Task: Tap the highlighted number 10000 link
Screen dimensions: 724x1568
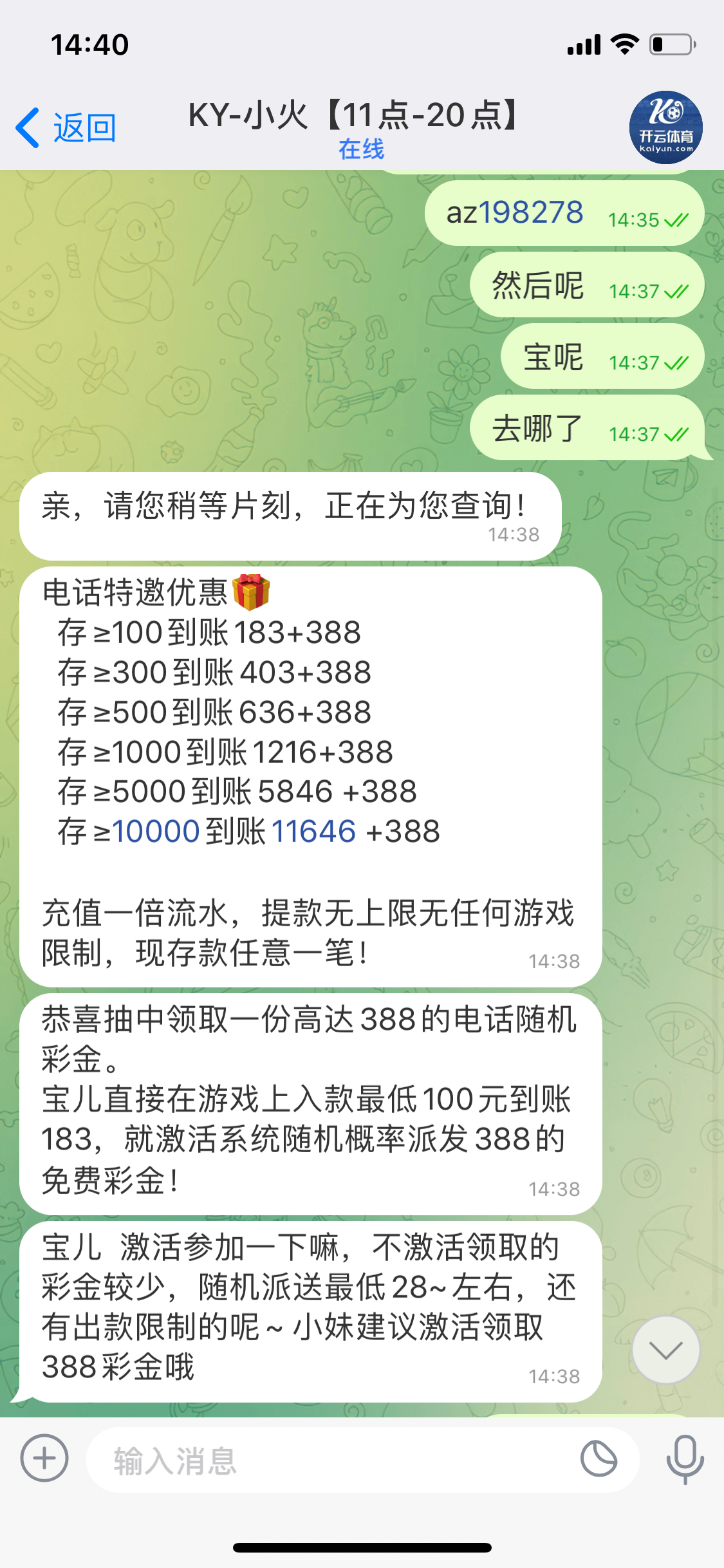Action: tap(156, 832)
